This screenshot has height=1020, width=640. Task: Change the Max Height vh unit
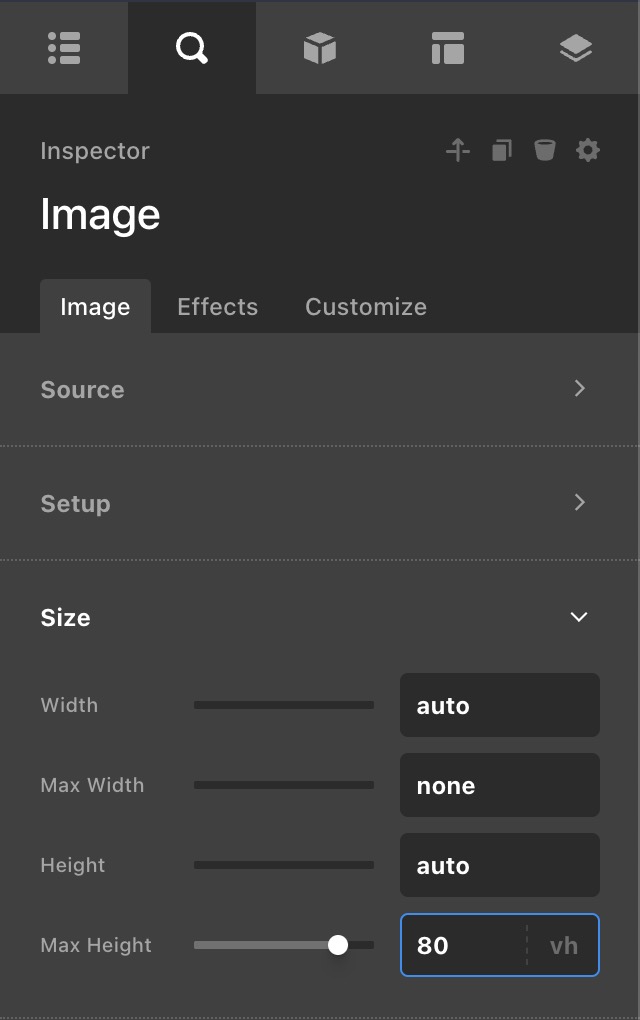(563, 945)
